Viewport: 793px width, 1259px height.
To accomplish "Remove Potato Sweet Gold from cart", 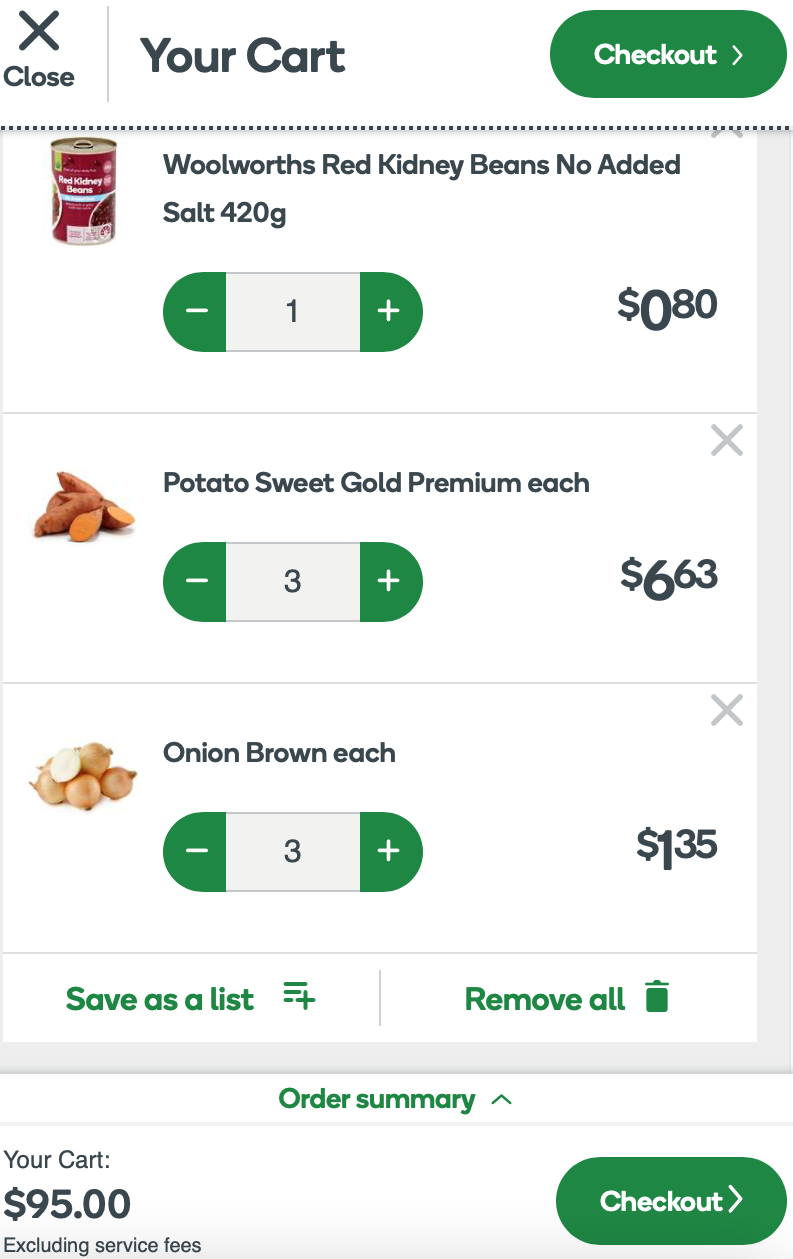I will click(726, 440).
